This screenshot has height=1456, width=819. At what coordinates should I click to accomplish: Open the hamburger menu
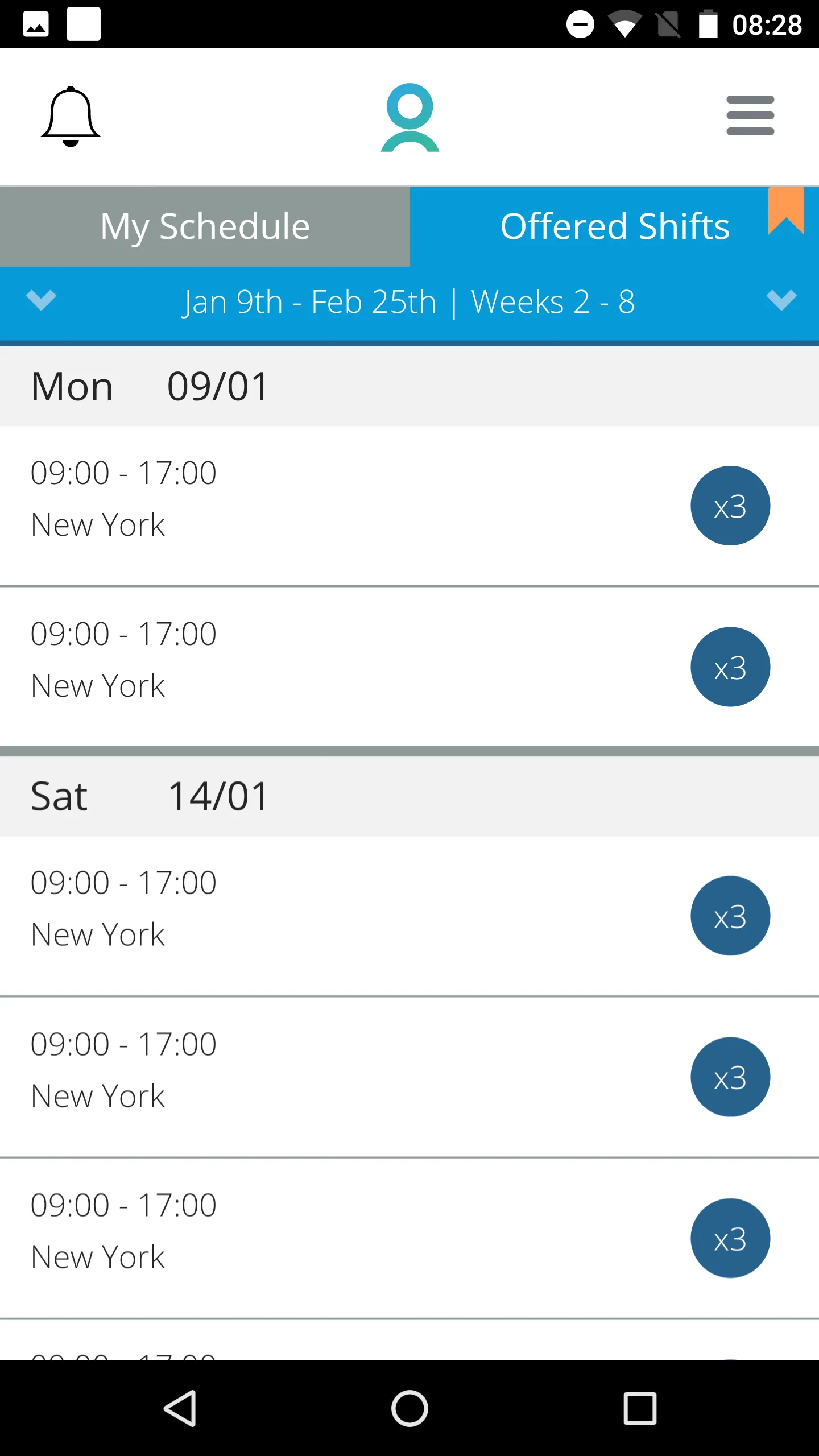(x=750, y=115)
